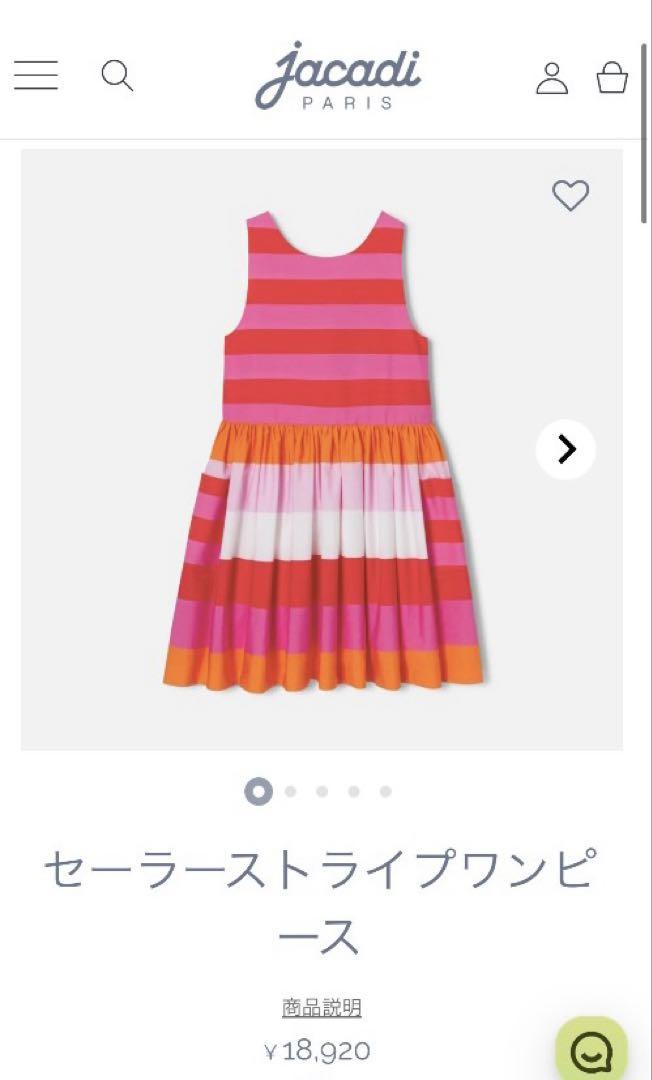Image resolution: width=652 pixels, height=1080 pixels.
Task: Open the chat support bubble
Action: (x=591, y=1050)
